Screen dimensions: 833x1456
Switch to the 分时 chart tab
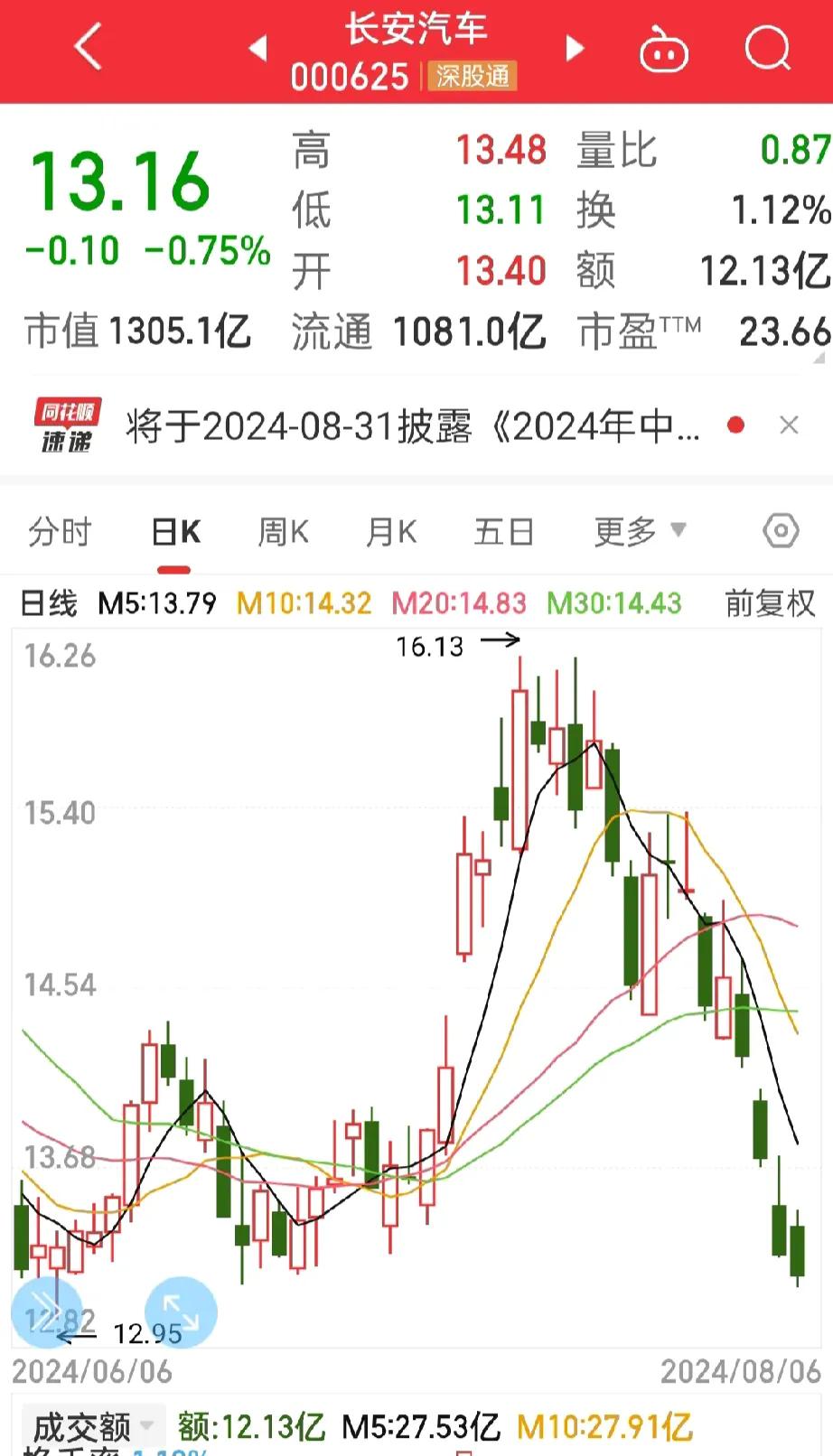[60, 532]
